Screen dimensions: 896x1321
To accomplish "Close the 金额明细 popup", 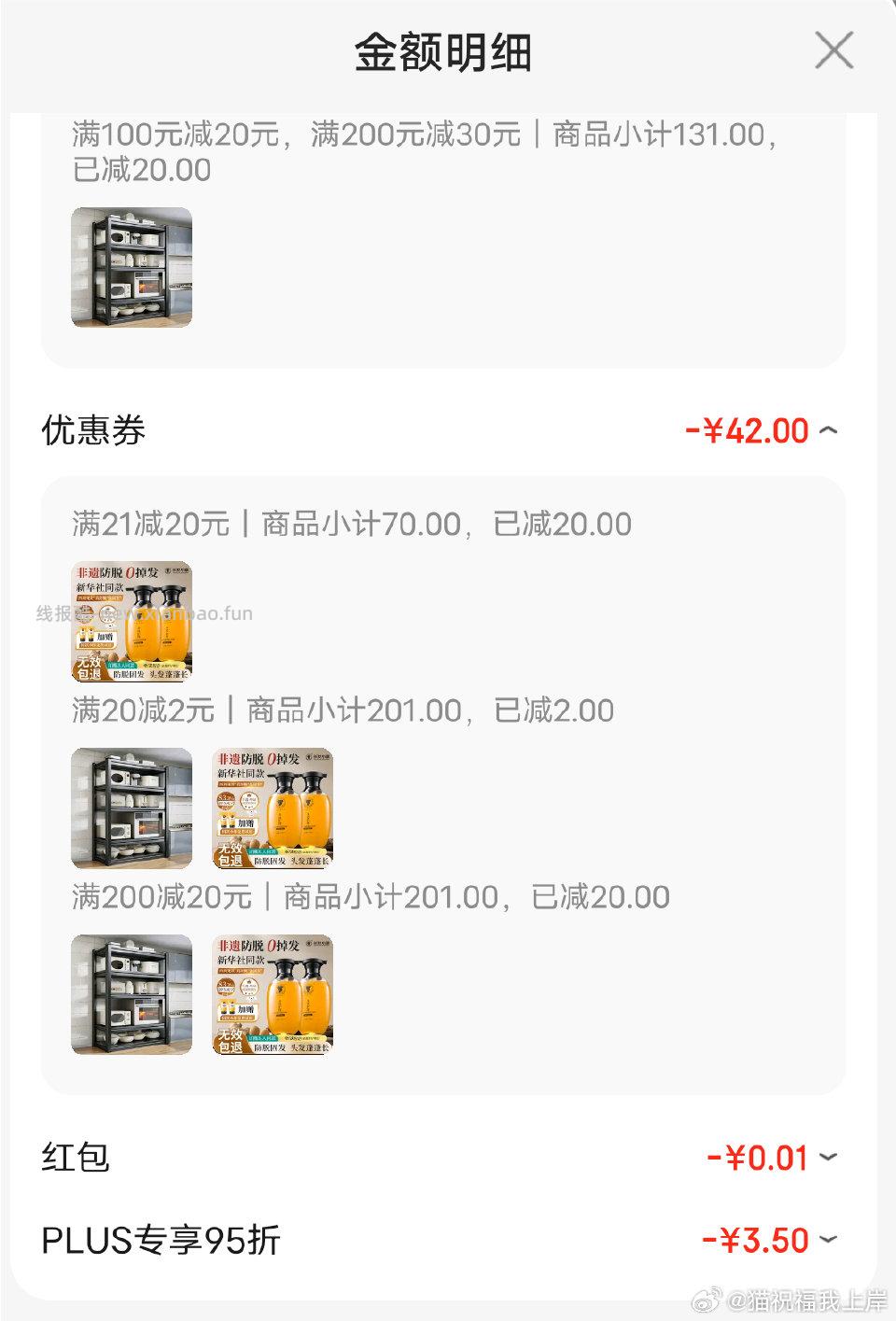I will click(833, 51).
